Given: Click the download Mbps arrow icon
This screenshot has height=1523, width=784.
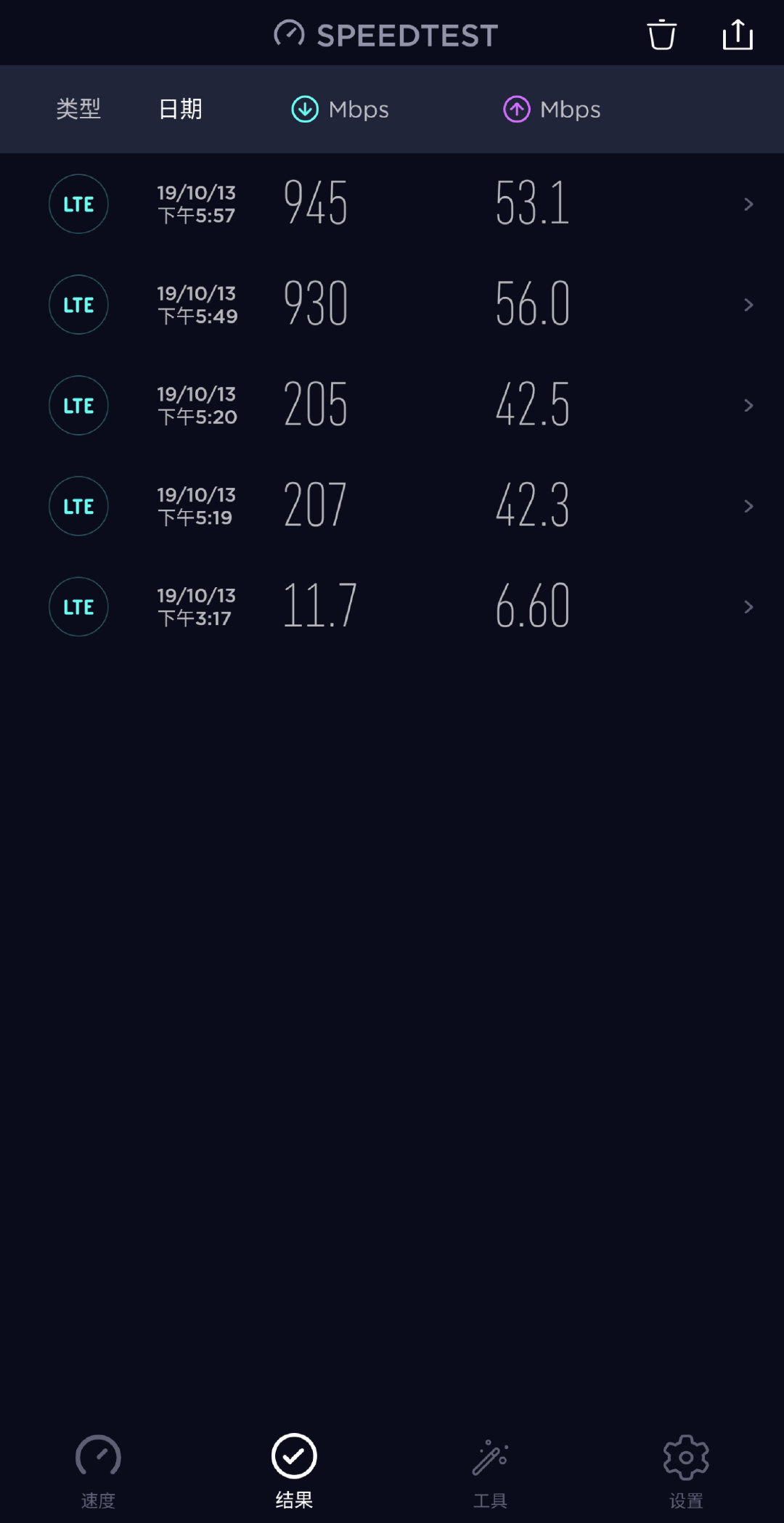Looking at the screenshot, I should pos(304,109).
